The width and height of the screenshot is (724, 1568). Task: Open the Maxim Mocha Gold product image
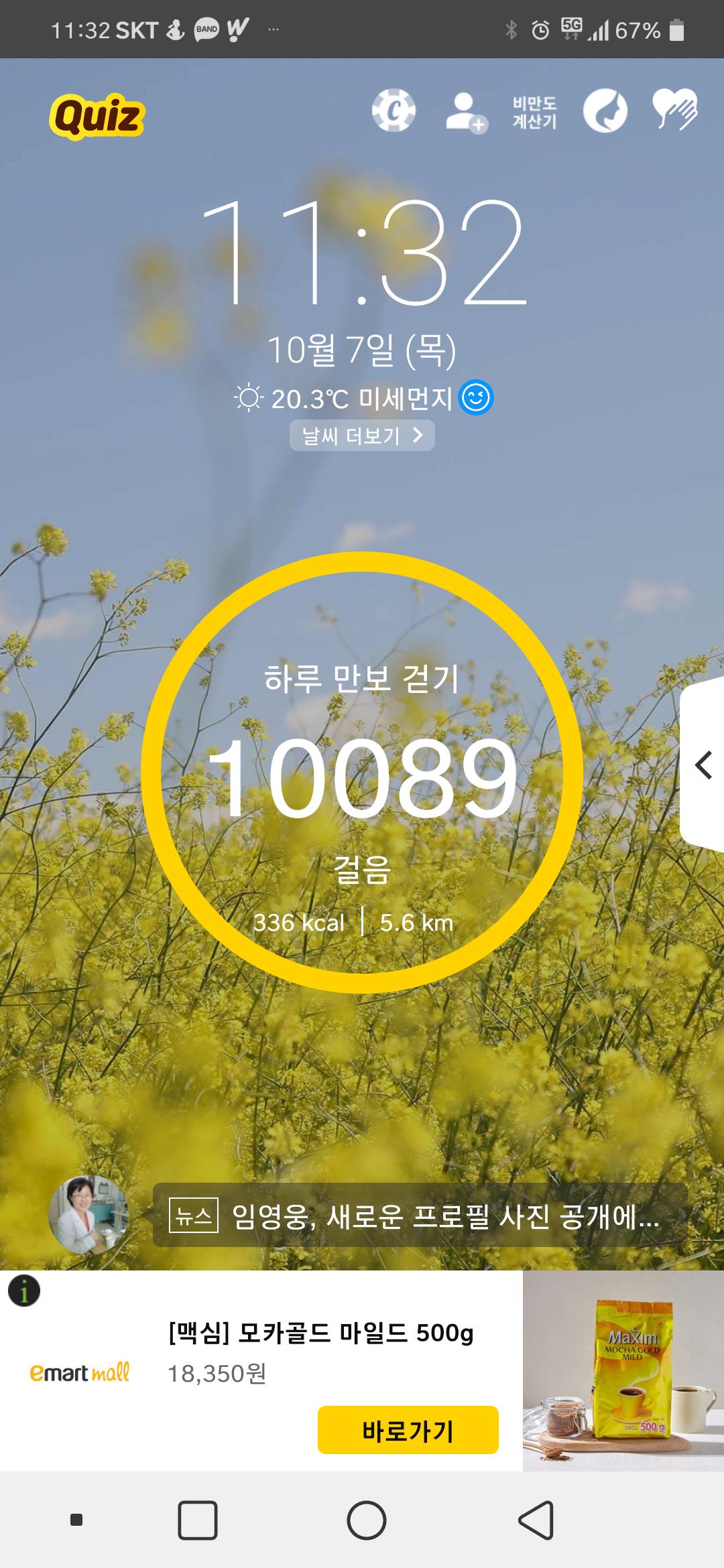623,1371
